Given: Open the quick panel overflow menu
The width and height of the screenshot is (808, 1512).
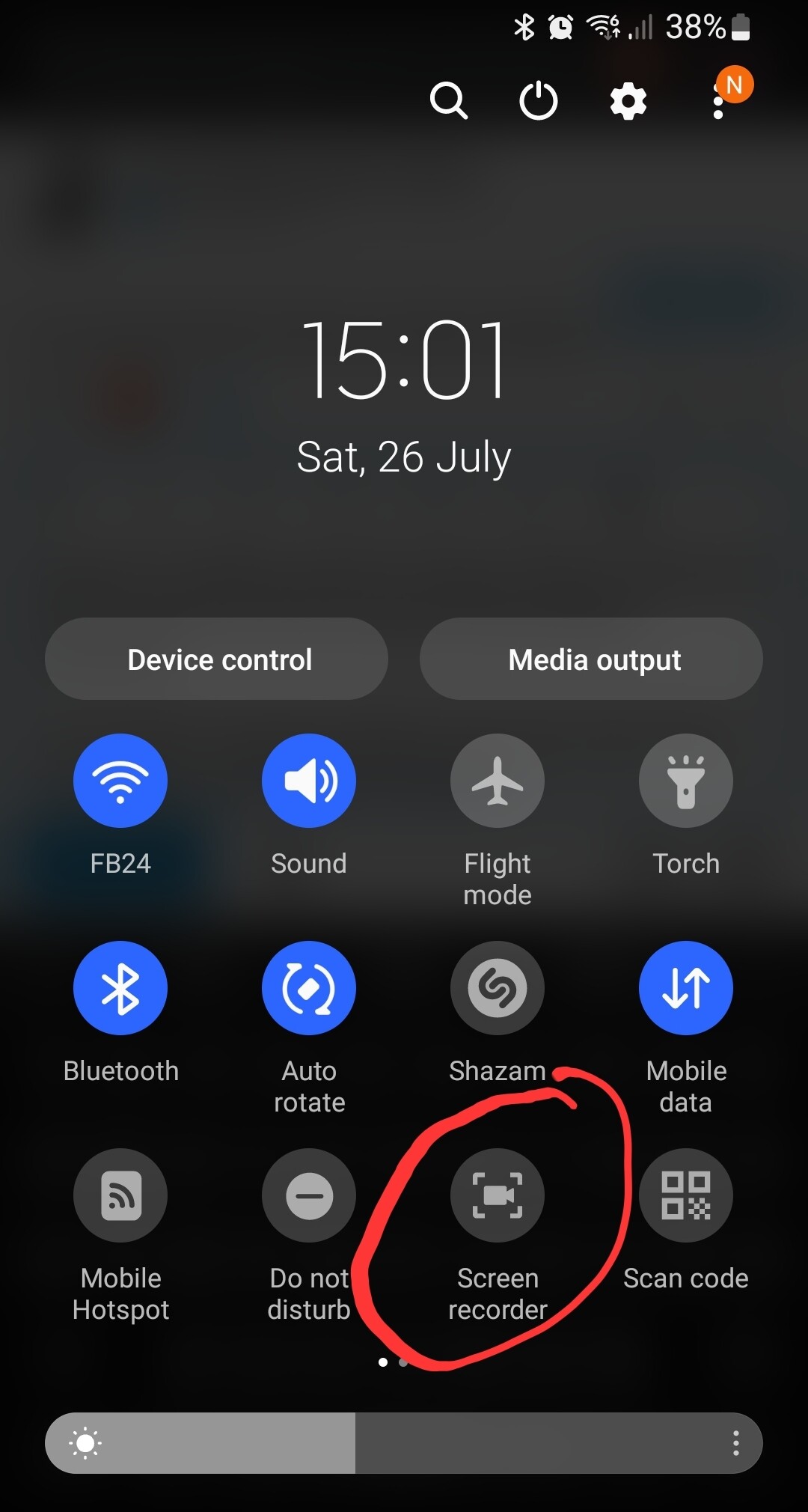Looking at the screenshot, I should coord(718,101).
